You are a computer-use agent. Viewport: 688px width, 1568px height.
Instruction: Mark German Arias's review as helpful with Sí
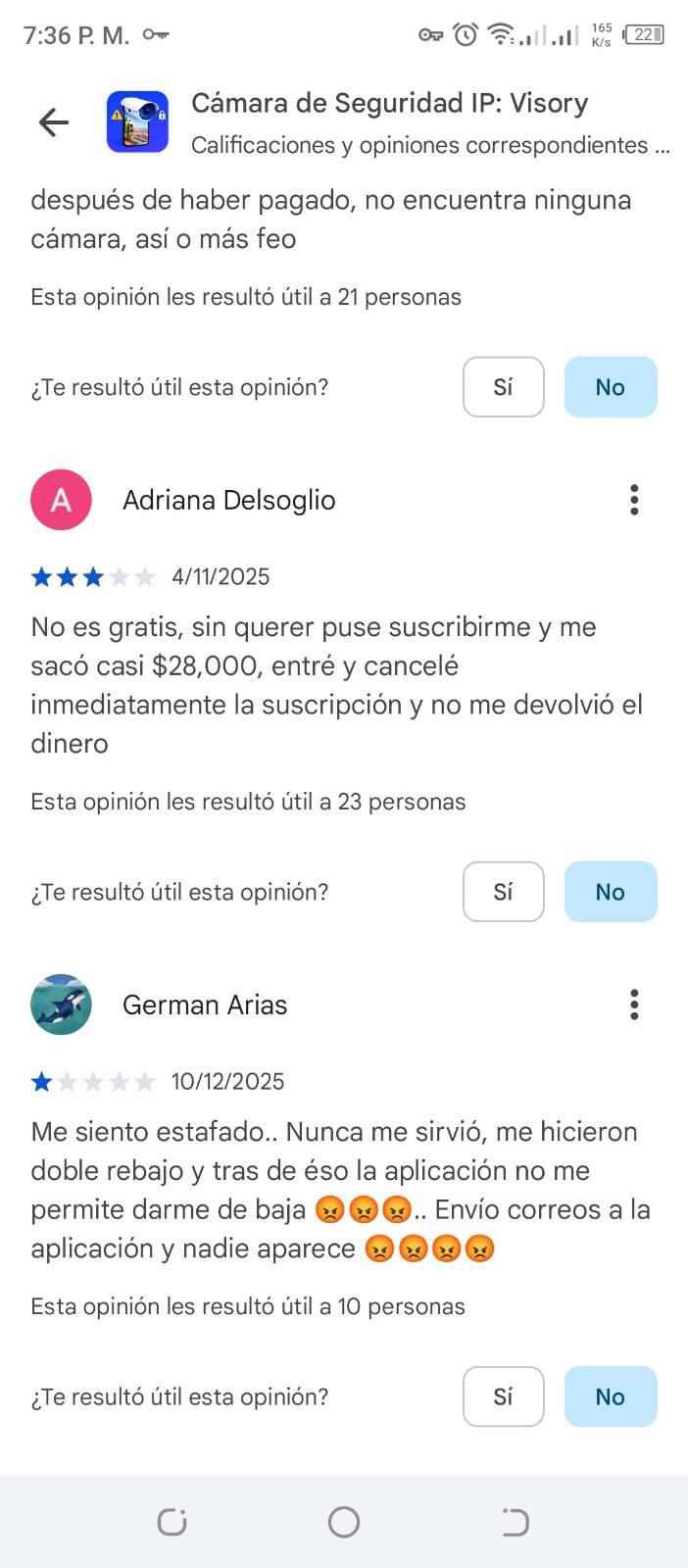click(503, 1396)
